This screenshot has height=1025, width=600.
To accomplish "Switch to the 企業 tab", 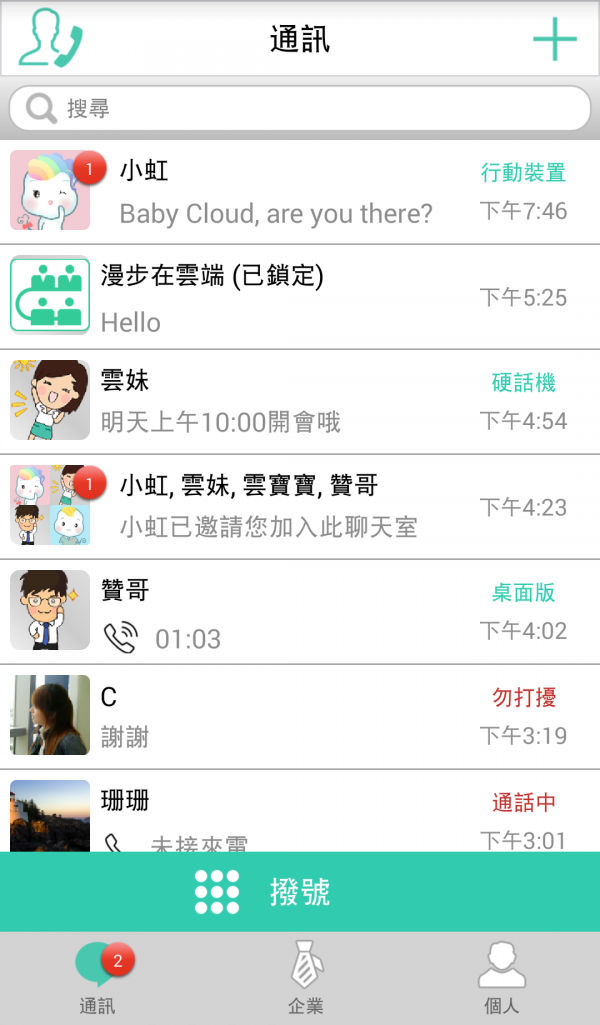I will coord(305,978).
